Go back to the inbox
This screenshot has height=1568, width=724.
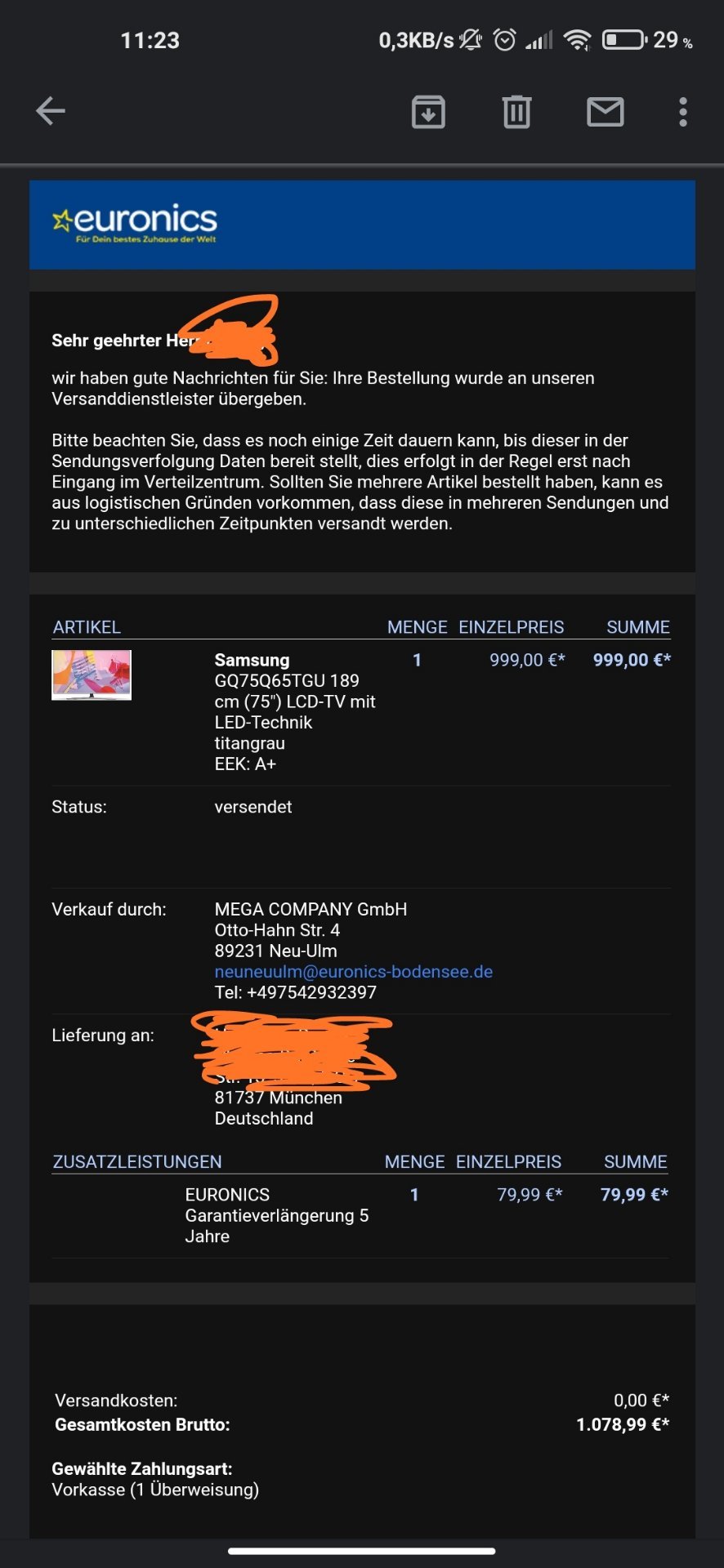[x=51, y=112]
